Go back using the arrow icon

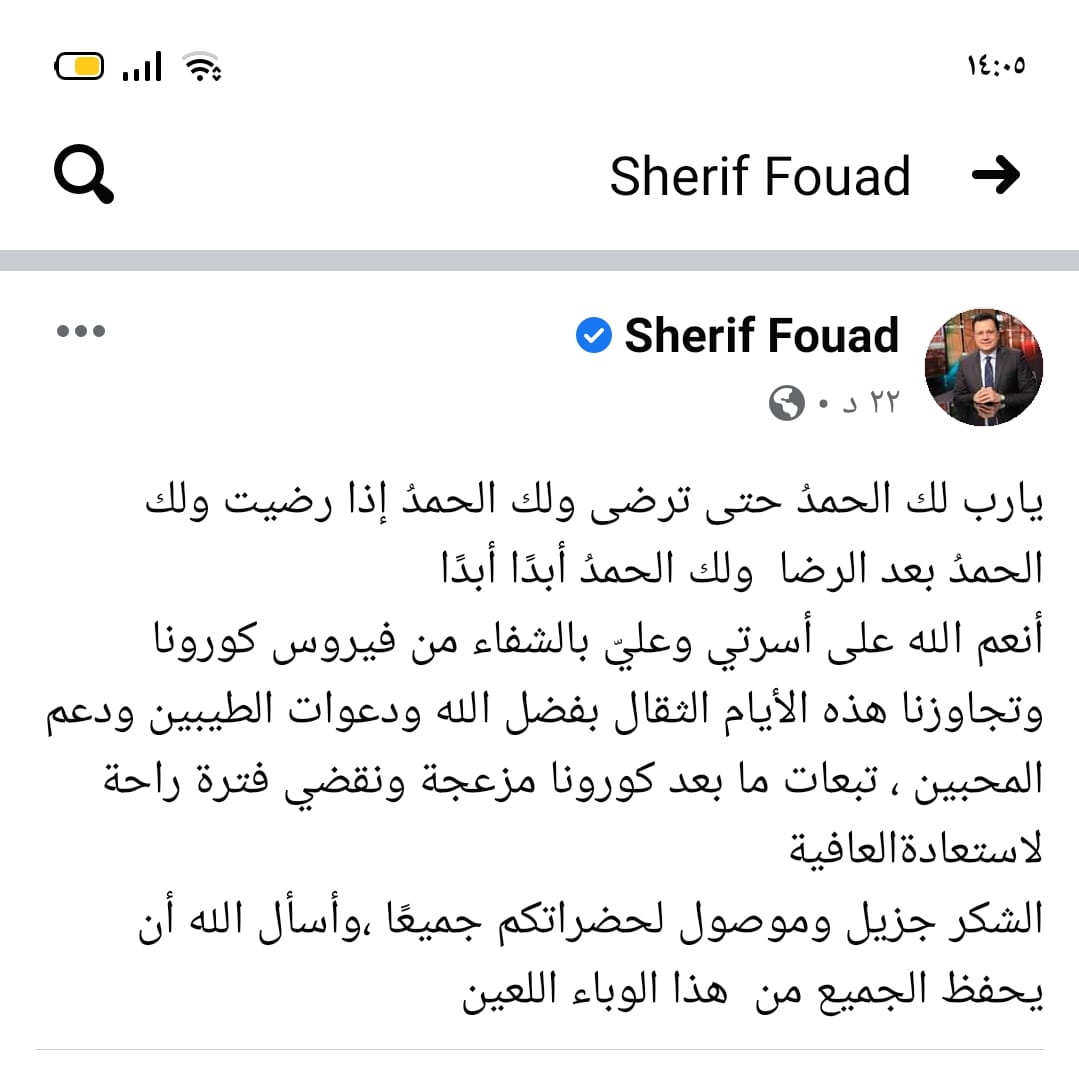tap(995, 176)
